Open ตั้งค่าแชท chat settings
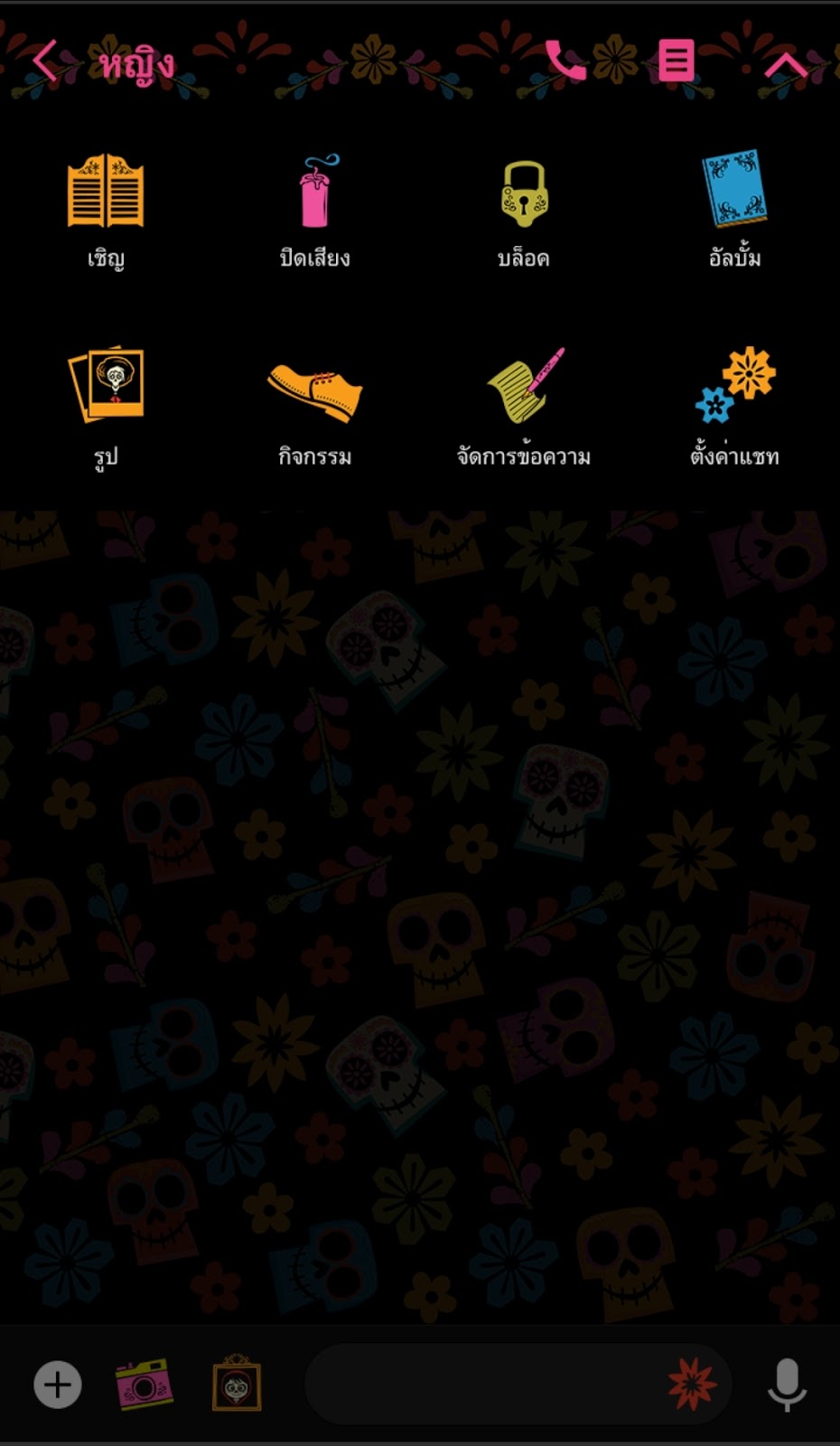Image resolution: width=840 pixels, height=1446 pixels. (x=733, y=405)
